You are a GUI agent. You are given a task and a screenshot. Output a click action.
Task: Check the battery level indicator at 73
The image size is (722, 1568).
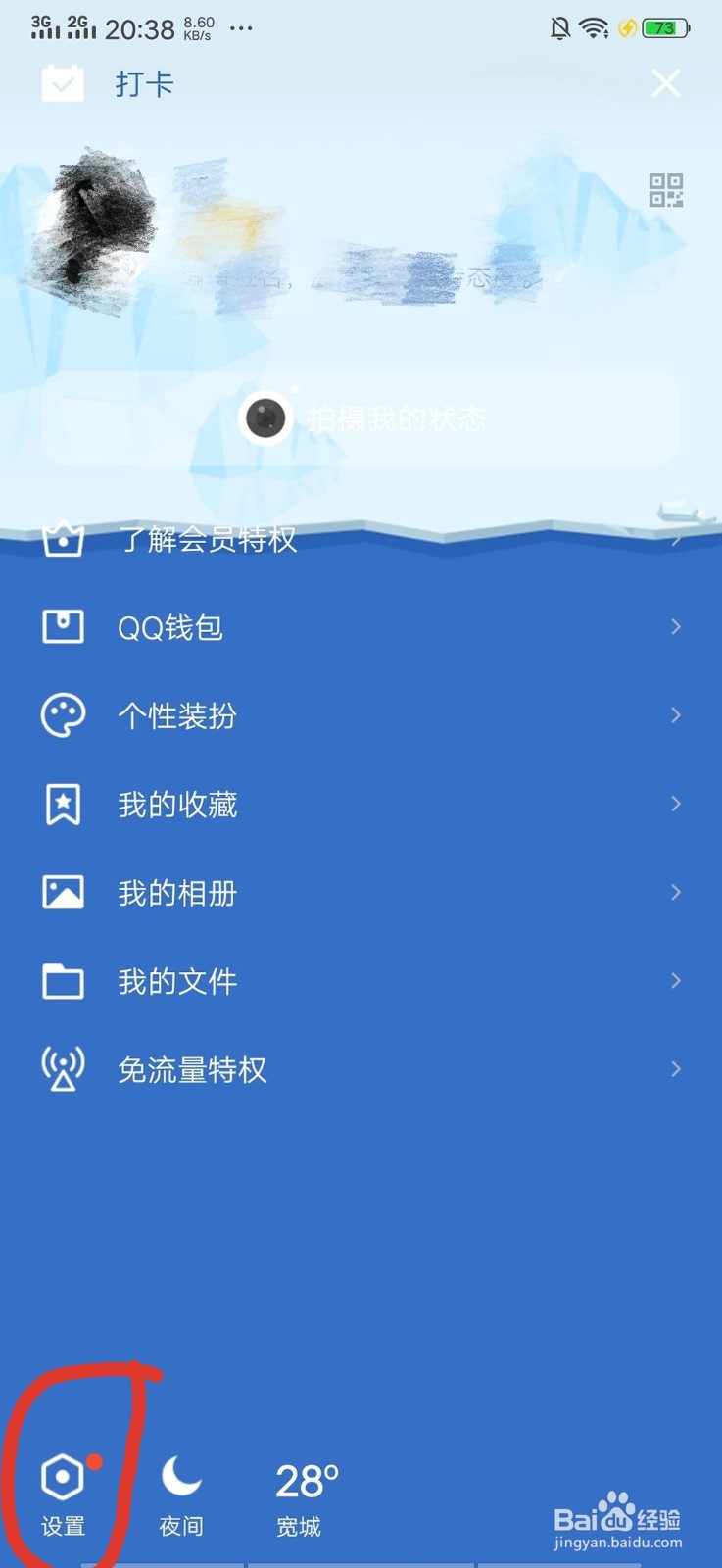point(661,27)
